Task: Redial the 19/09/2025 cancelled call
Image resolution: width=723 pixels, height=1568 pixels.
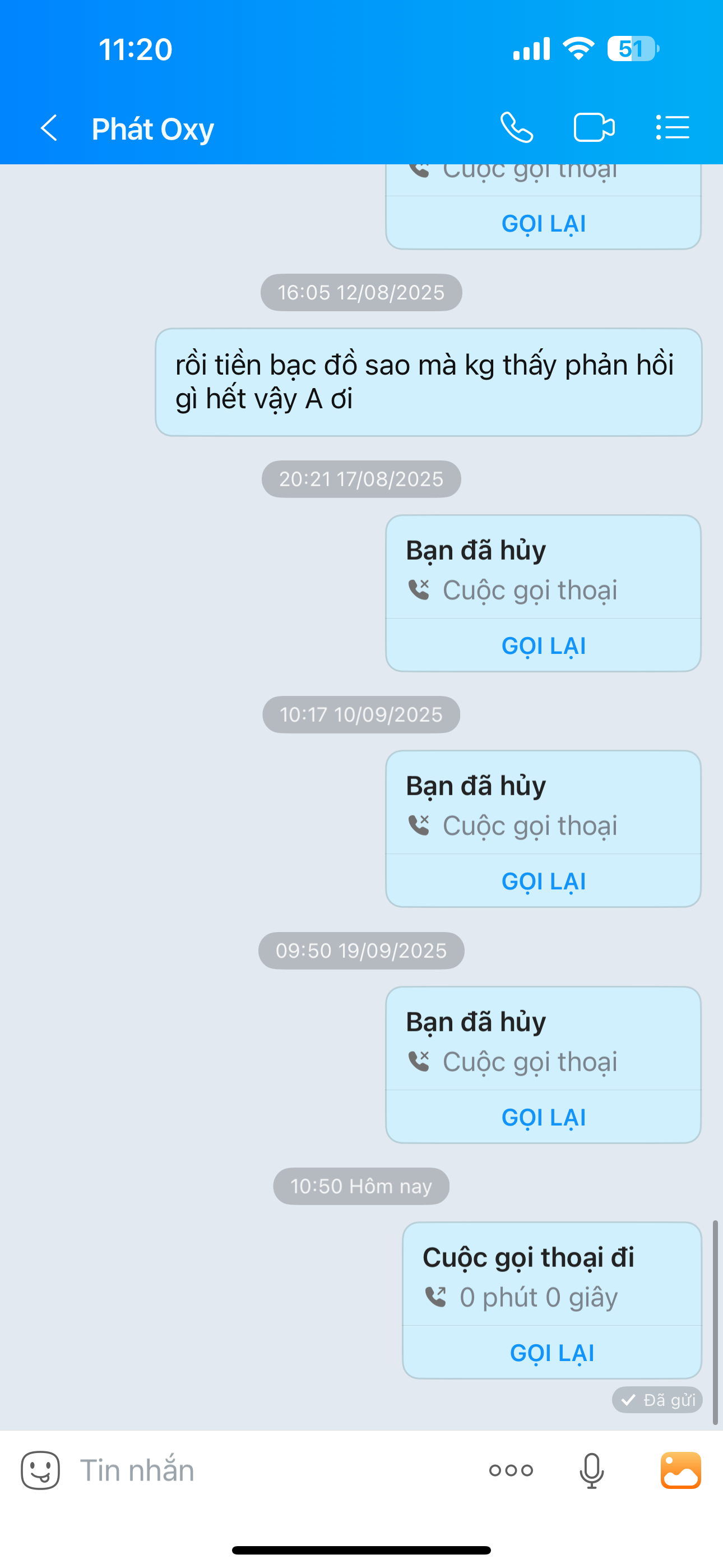Action: coord(544,1118)
